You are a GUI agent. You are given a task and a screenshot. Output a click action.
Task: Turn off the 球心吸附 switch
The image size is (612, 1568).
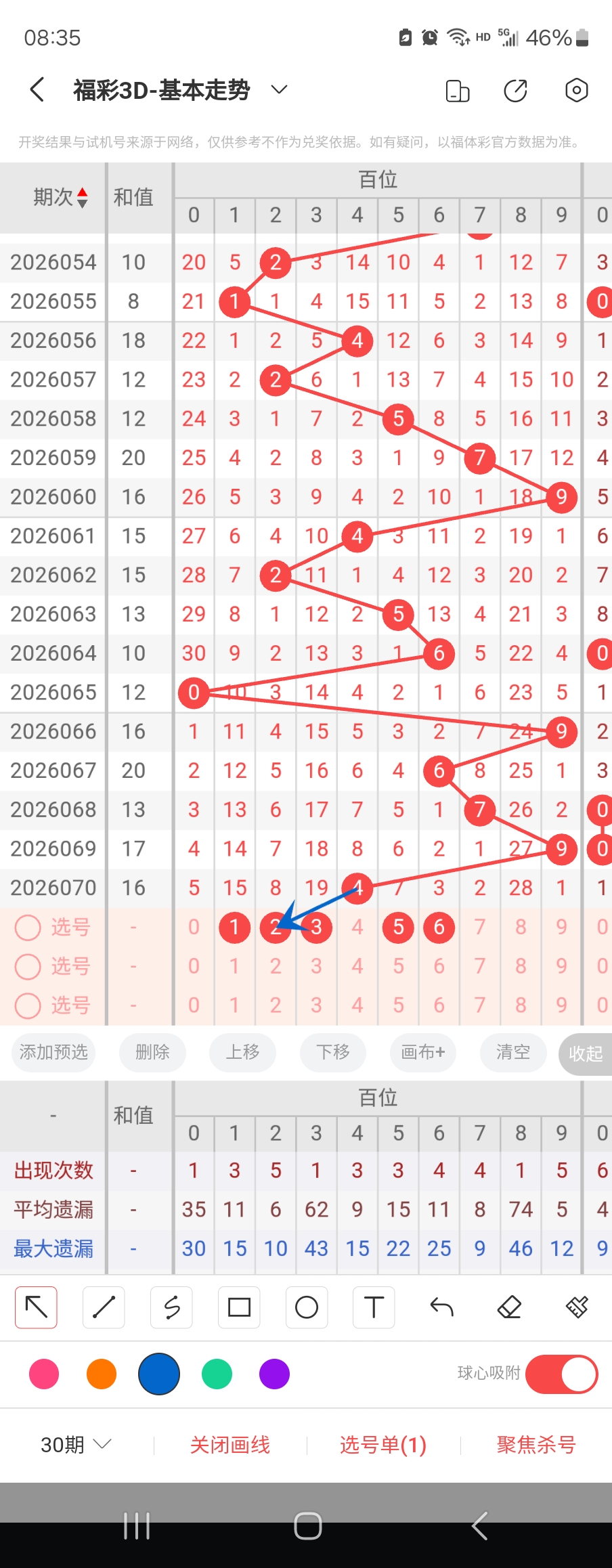[561, 1374]
